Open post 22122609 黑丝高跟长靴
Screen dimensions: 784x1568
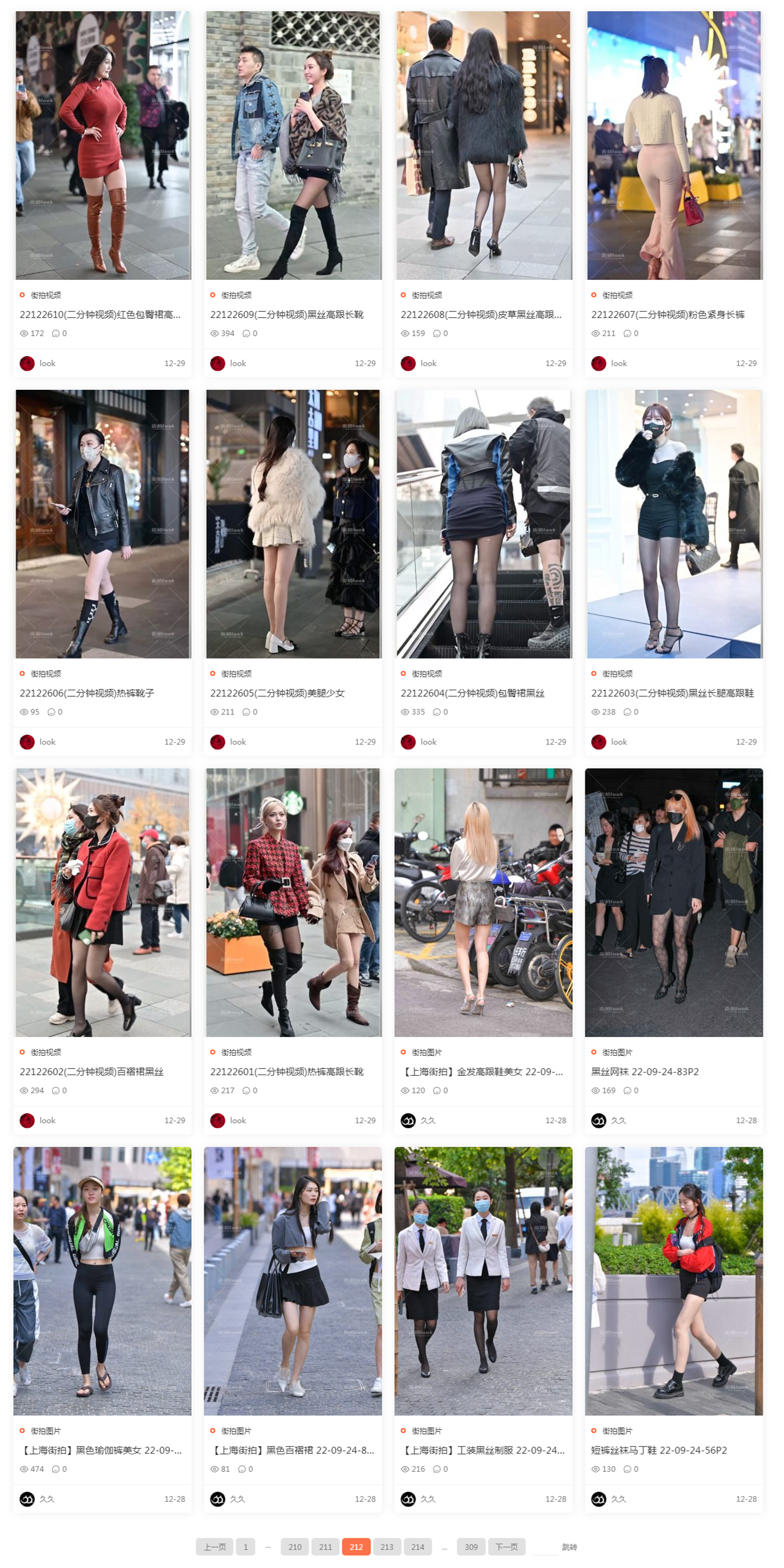[287, 315]
